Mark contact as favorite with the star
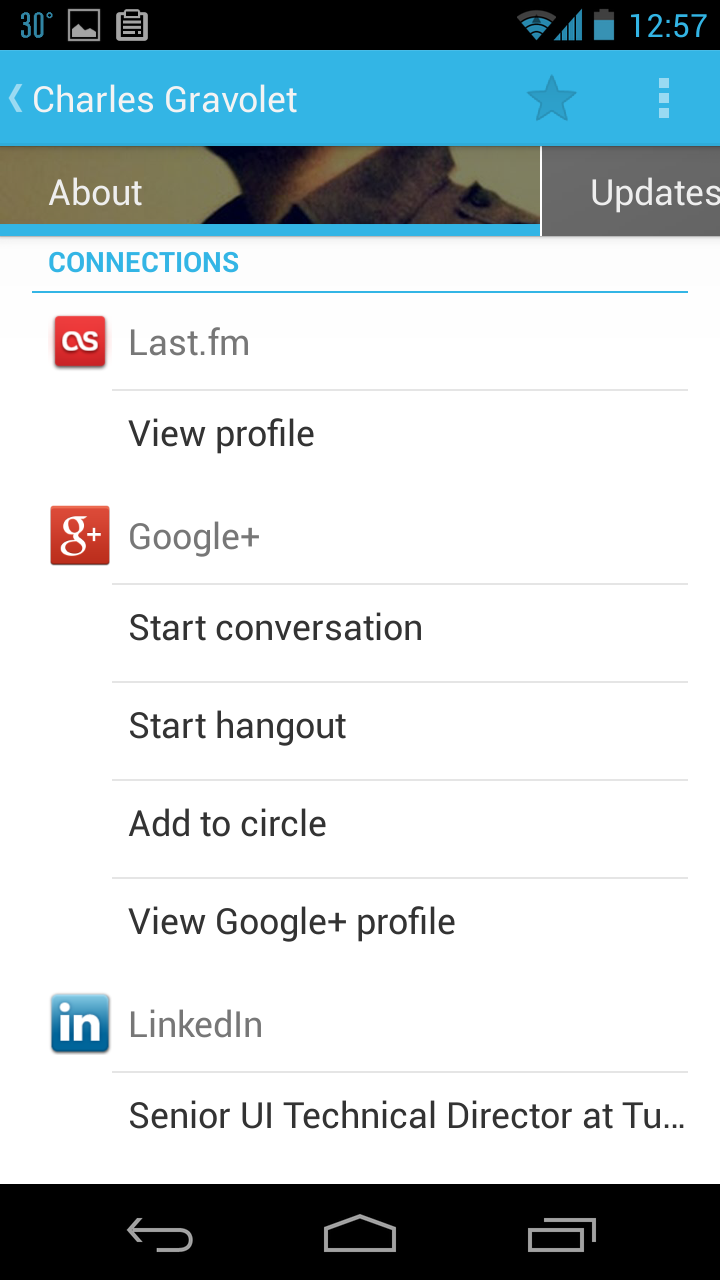Image resolution: width=720 pixels, height=1280 pixels. pos(551,99)
